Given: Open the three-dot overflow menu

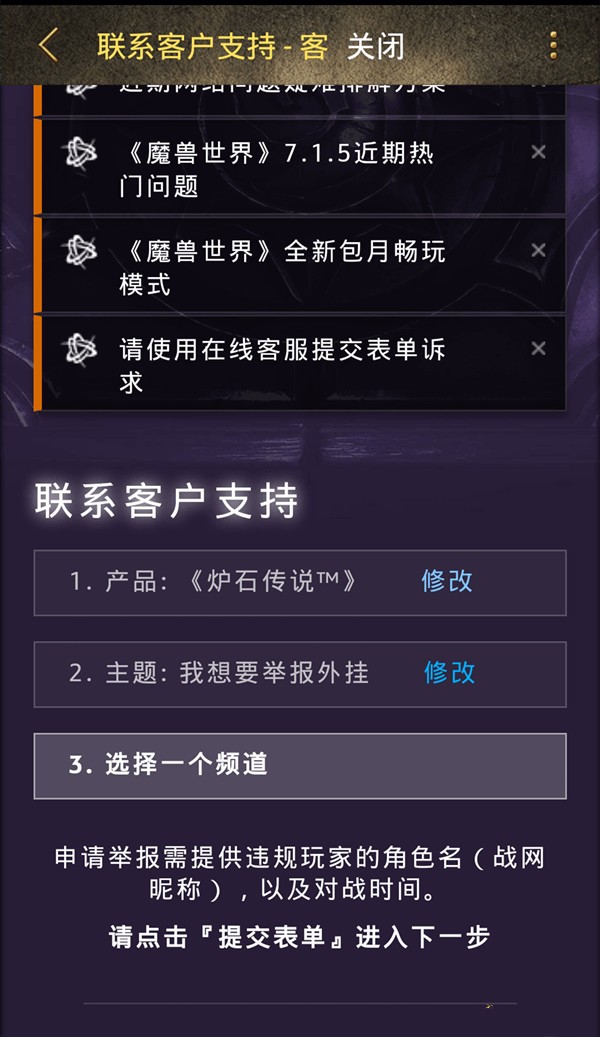Looking at the screenshot, I should click(553, 46).
